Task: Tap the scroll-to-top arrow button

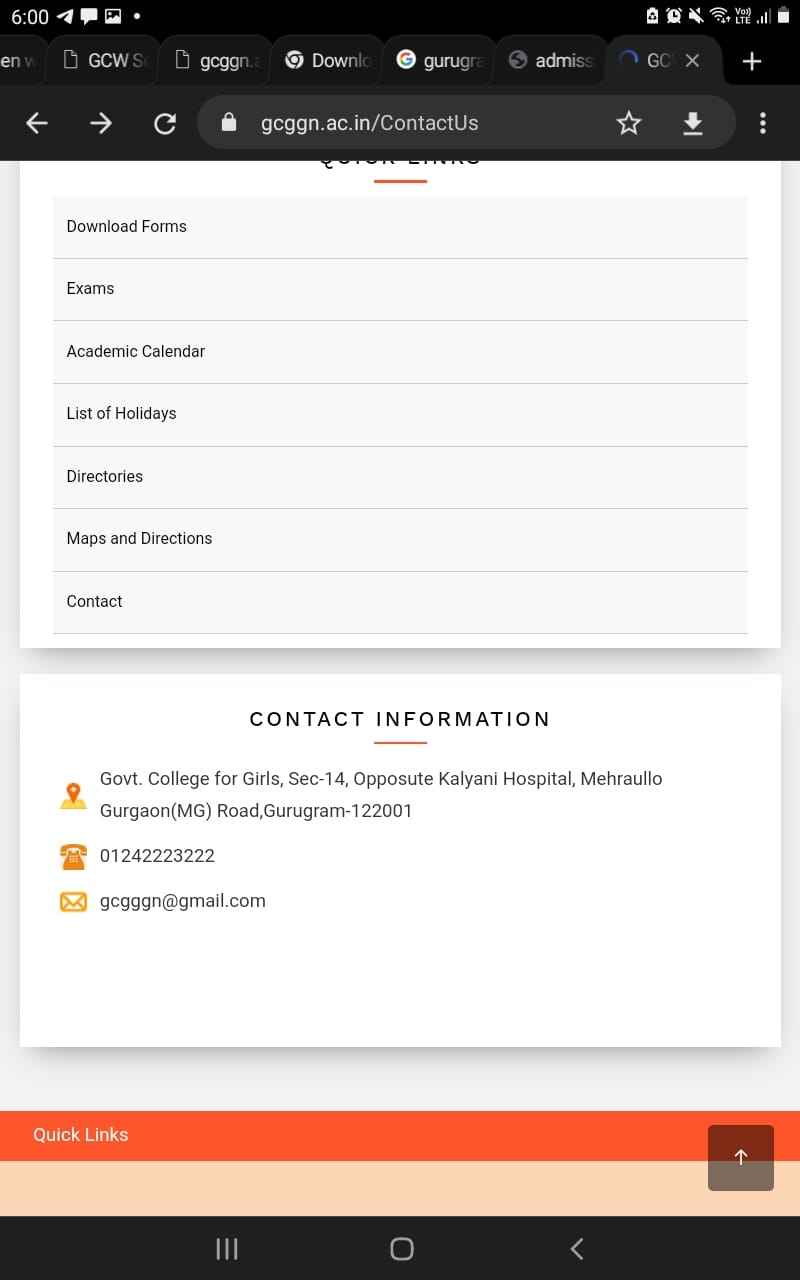Action: coord(741,1158)
